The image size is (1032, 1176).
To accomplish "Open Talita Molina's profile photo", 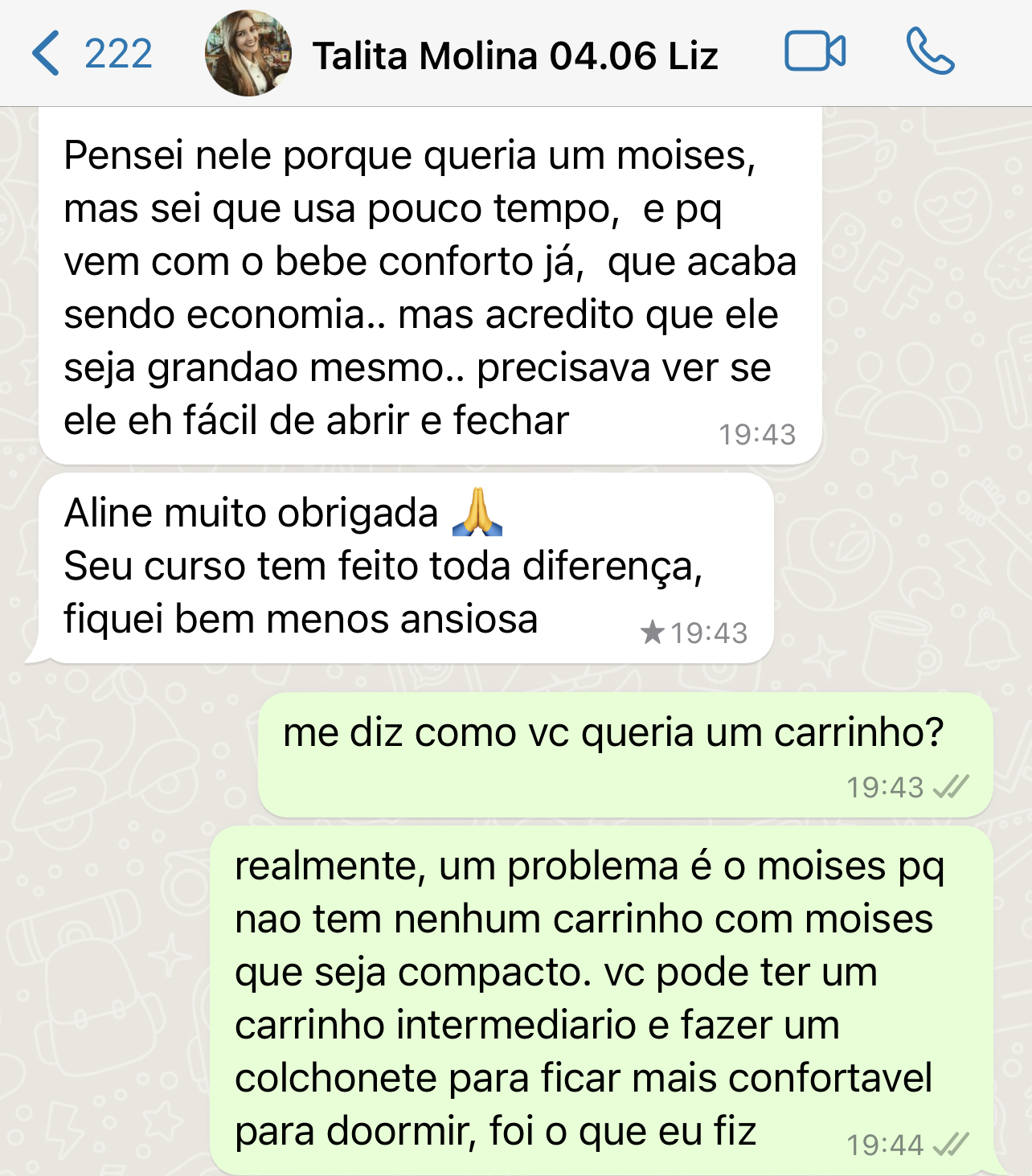I will pyautogui.click(x=248, y=54).
